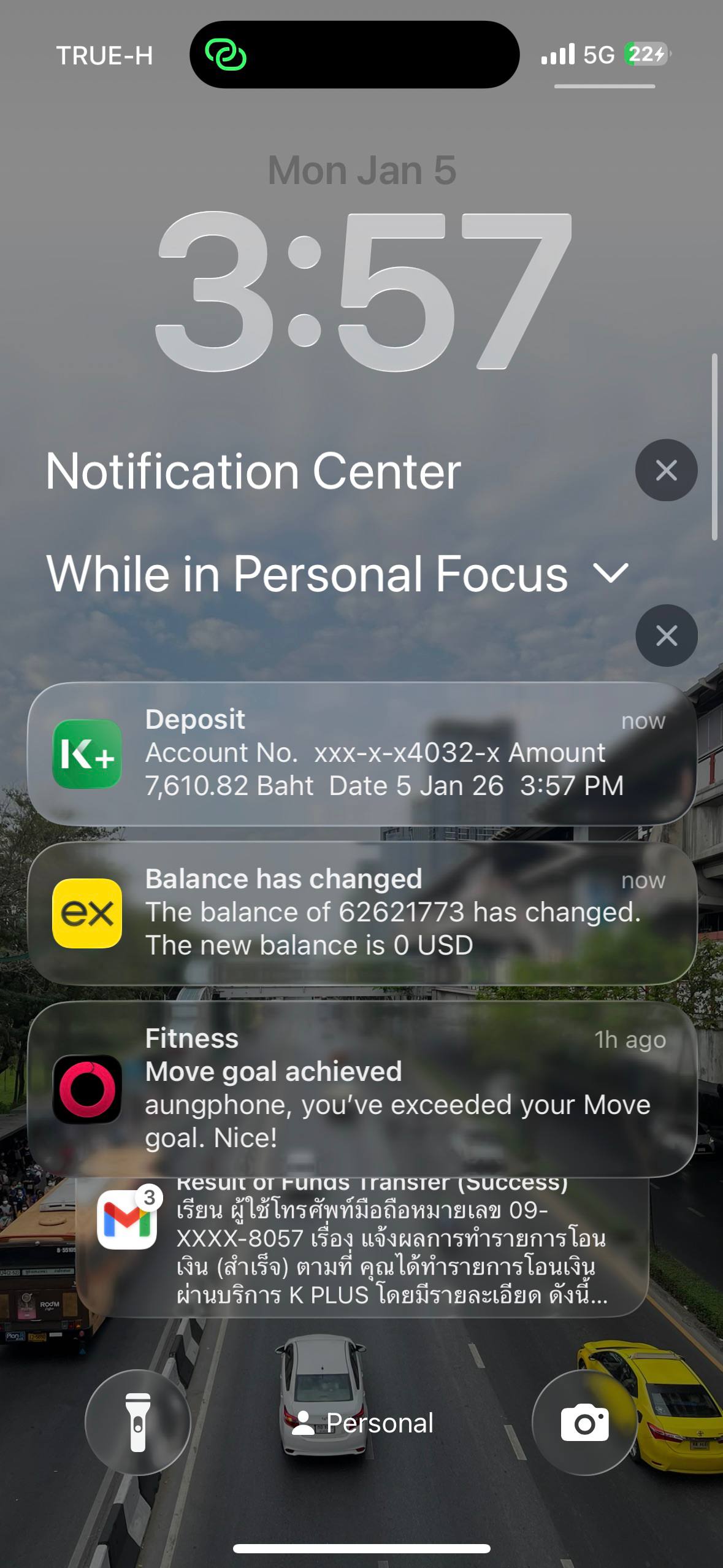723x1568 pixels.
Task: Open the Balance has changed notification
Action: point(362,913)
